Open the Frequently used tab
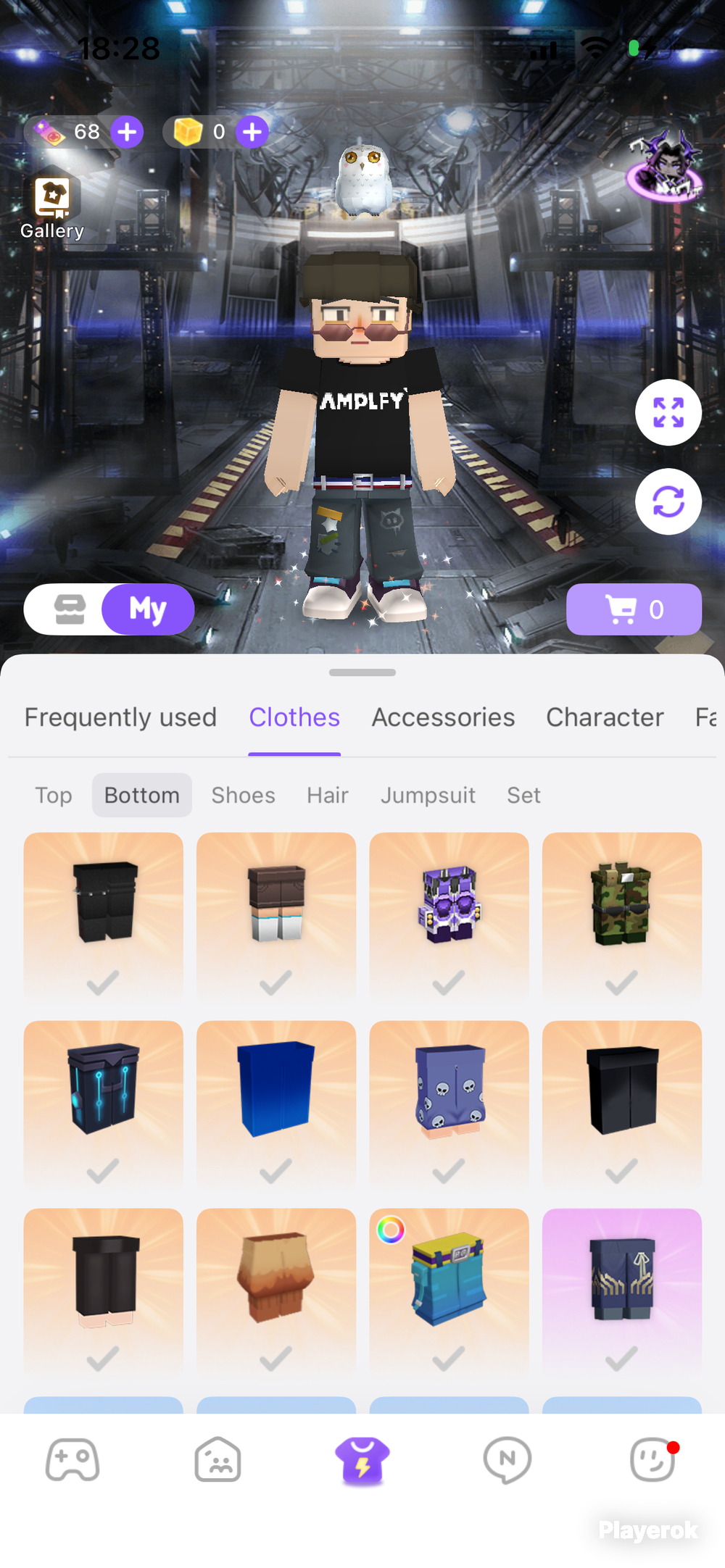 point(120,717)
